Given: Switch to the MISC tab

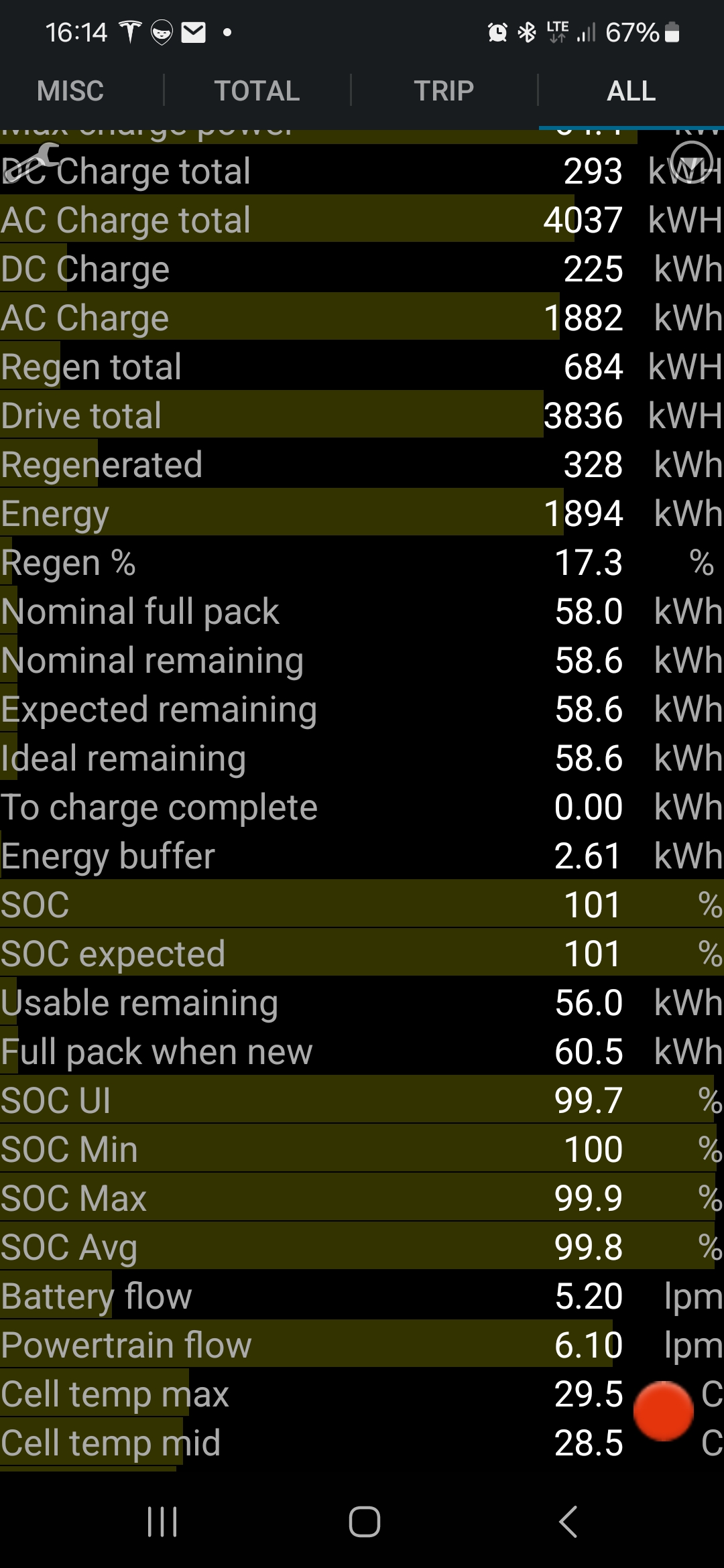Looking at the screenshot, I should pyautogui.click(x=70, y=90).
